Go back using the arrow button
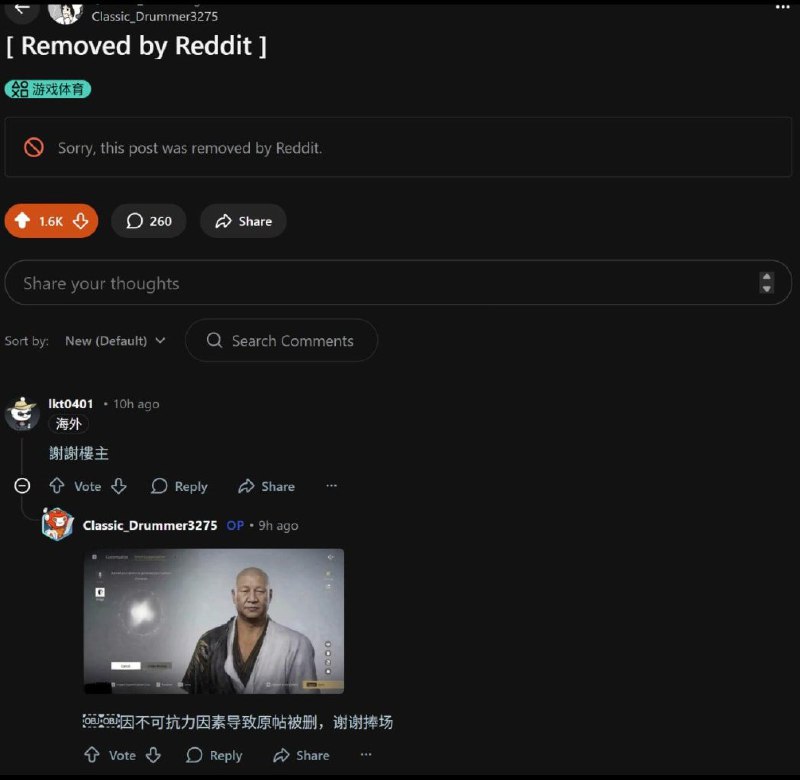800x780 pixels. tap(21, 9)
